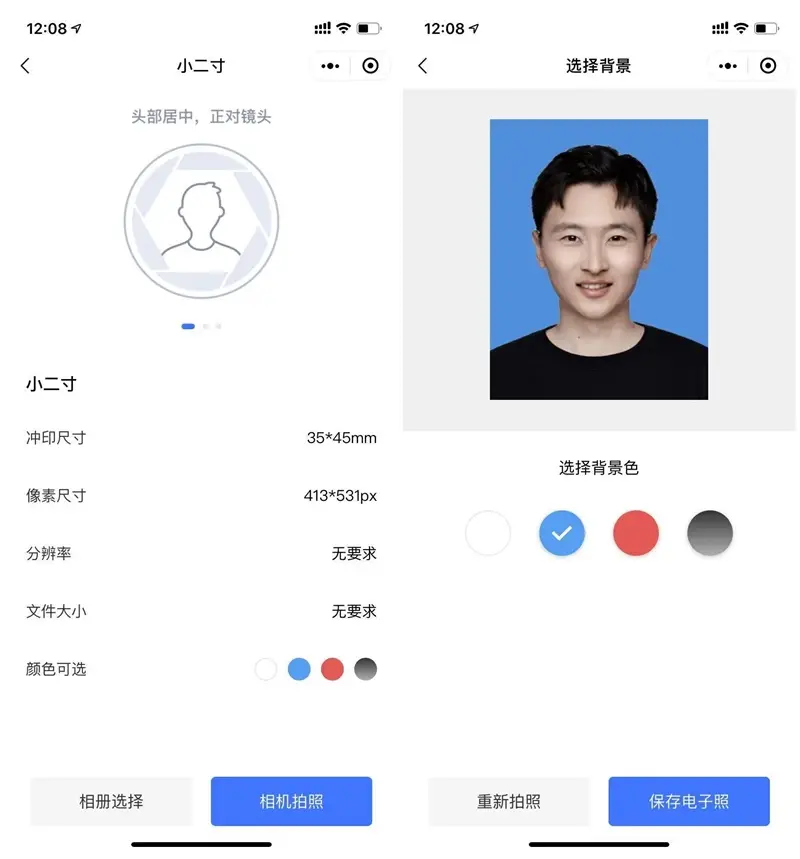Choose a photo via 相册选择
This screenshot has width=800, height=859.
click(111, 801)
